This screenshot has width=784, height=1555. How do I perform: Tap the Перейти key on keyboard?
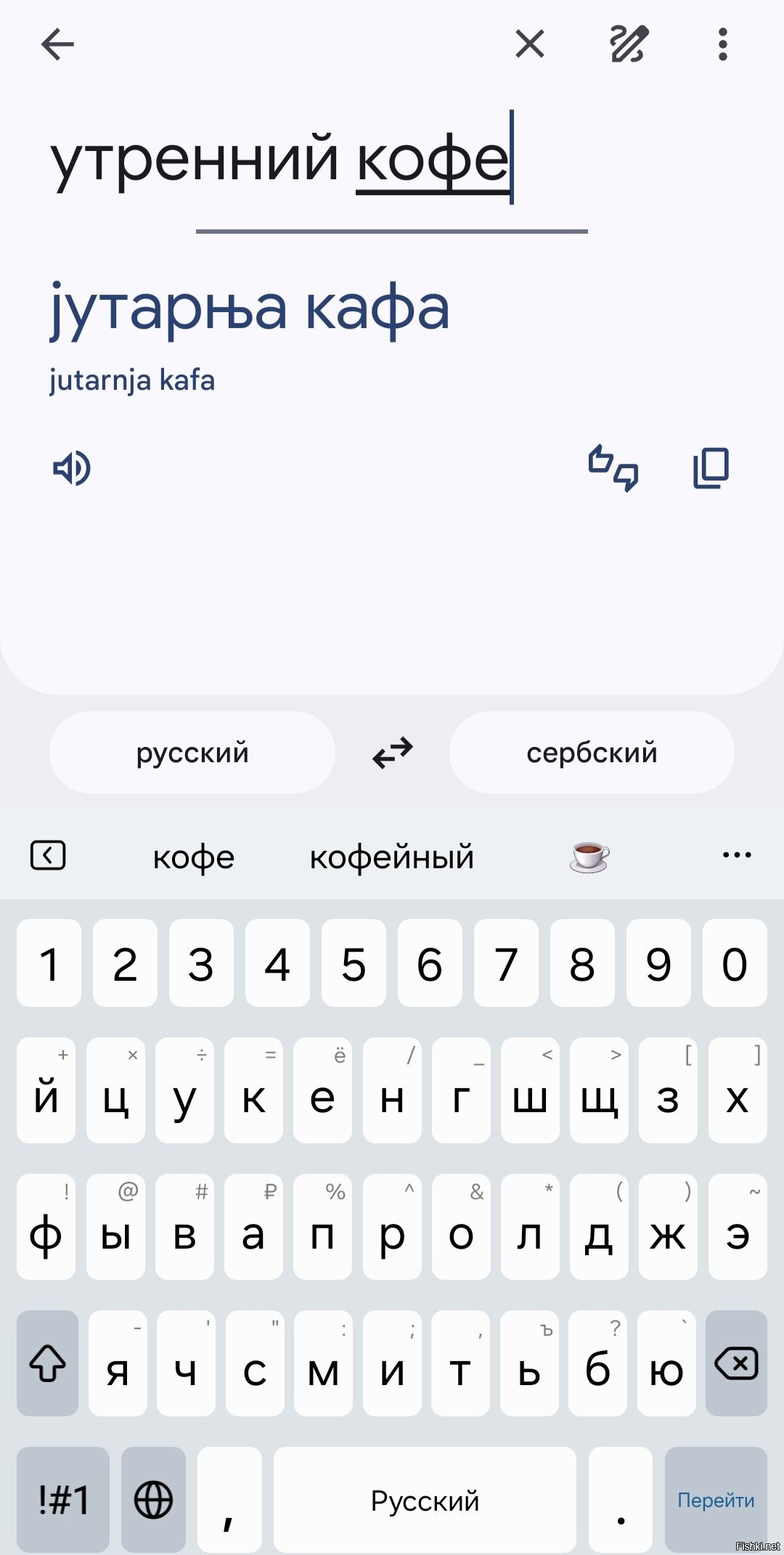click(716, 1500)
